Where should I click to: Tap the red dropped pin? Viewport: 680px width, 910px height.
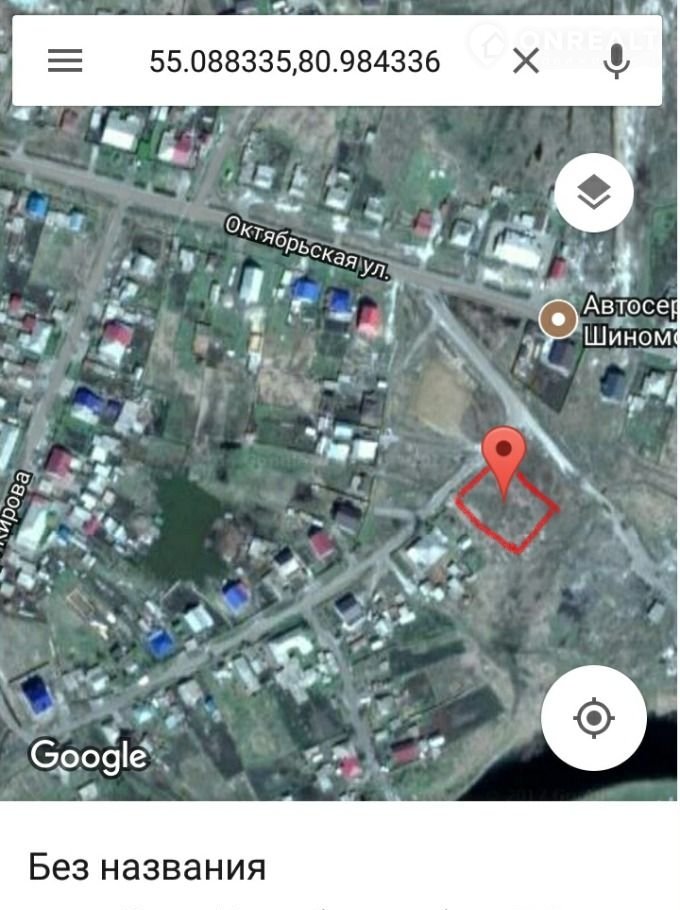point(504,457)
